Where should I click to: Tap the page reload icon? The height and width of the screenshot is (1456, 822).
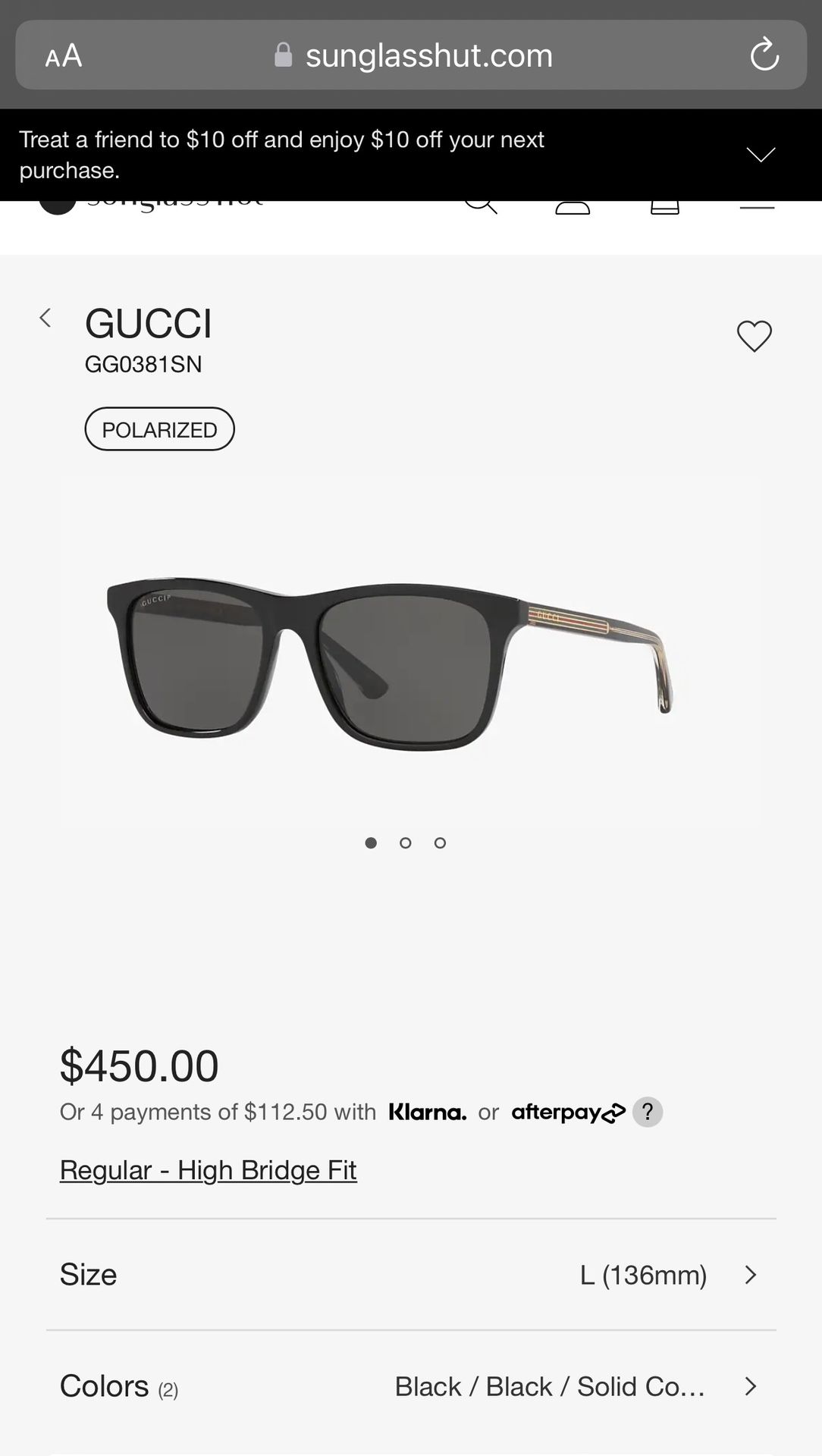(764, 55)
